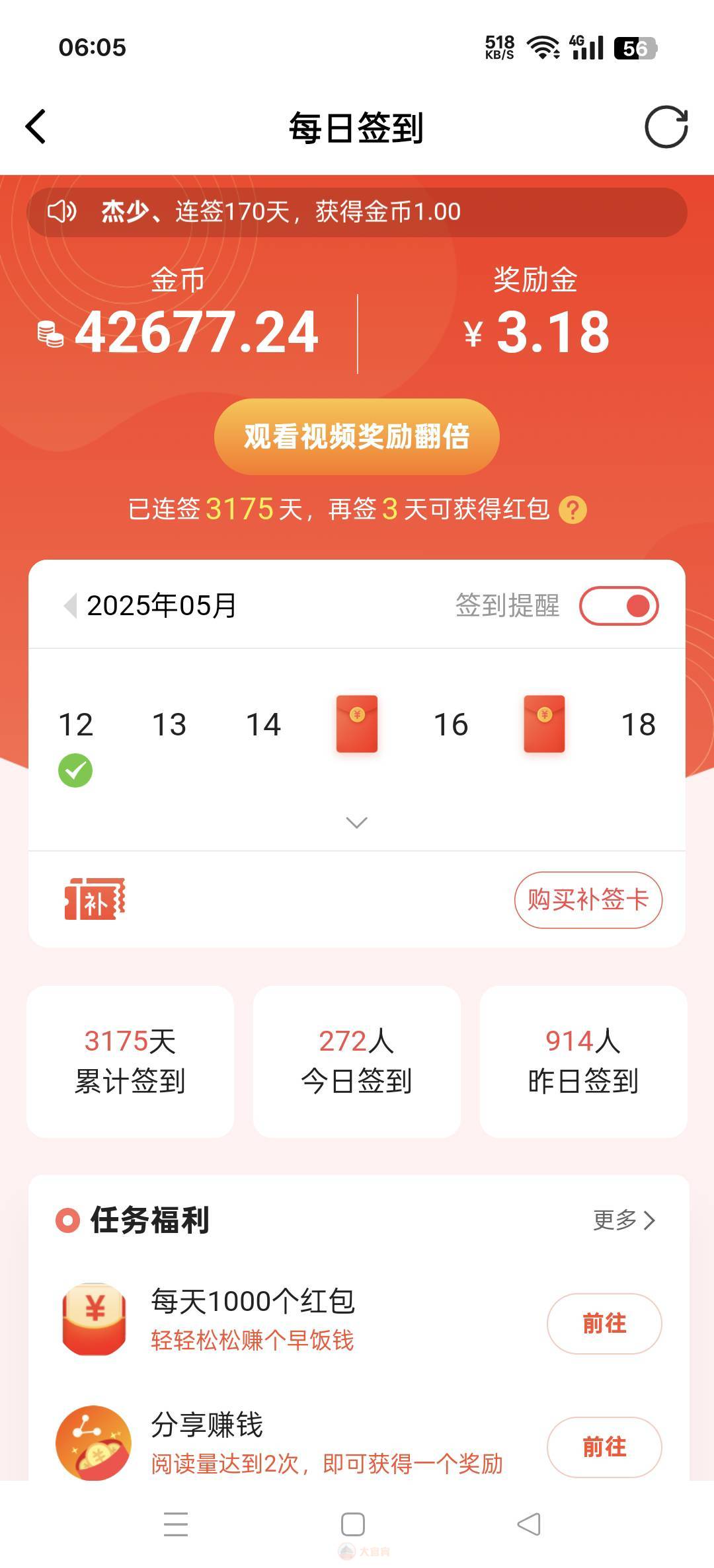
Task: Refresh the daily sign-in page
Action: click(666, 127)
